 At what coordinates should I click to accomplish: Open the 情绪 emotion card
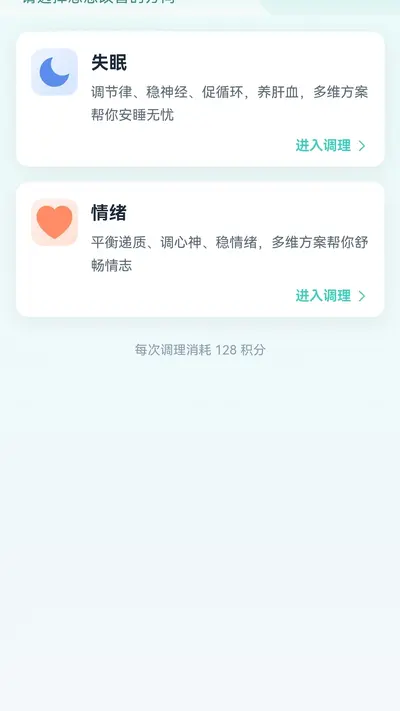(200, 249)
